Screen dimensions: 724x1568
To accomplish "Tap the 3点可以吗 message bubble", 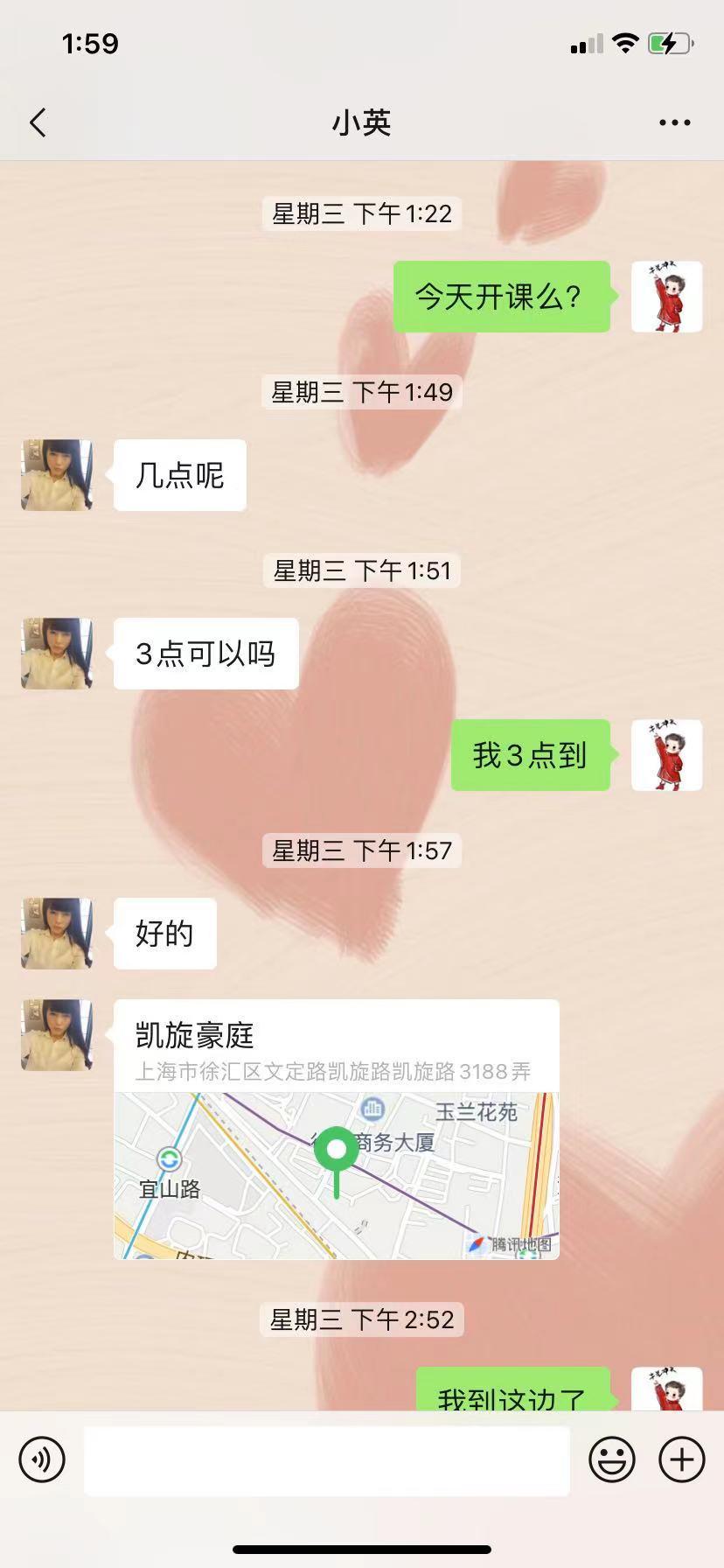I will coord(205,652).
